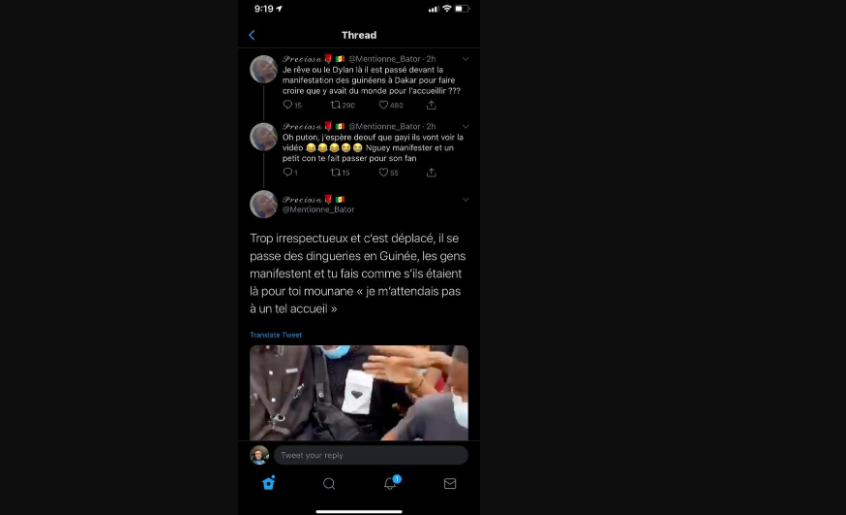Open the main tweet author's profile picture

pos(263,204)
